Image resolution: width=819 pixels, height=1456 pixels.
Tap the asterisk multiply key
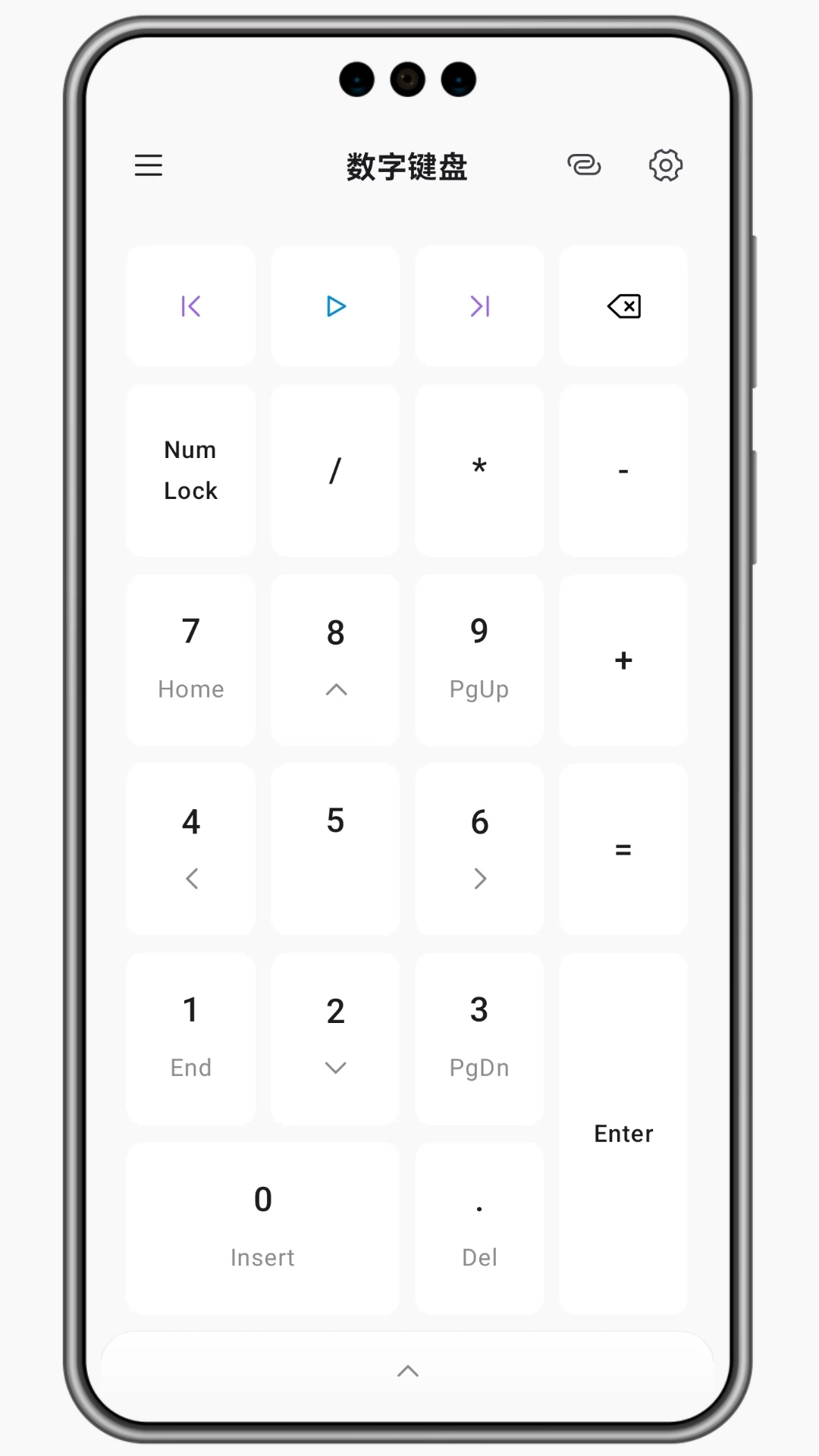(479, 470)
